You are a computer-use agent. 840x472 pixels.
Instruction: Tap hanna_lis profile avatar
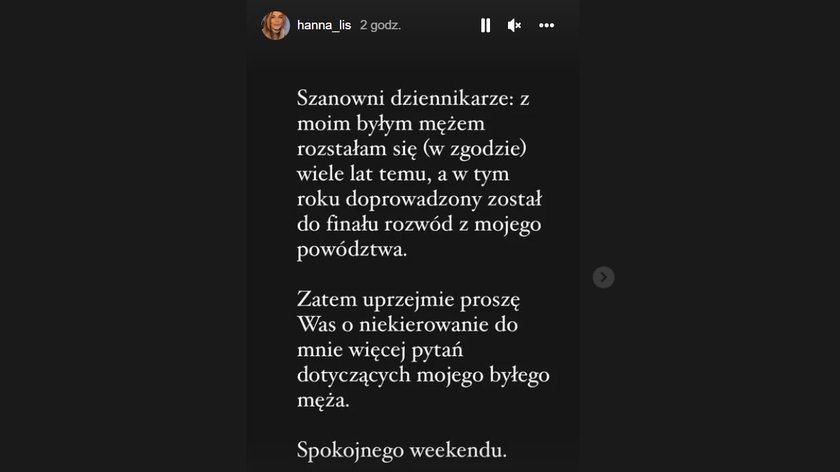[x=276, y=26]
